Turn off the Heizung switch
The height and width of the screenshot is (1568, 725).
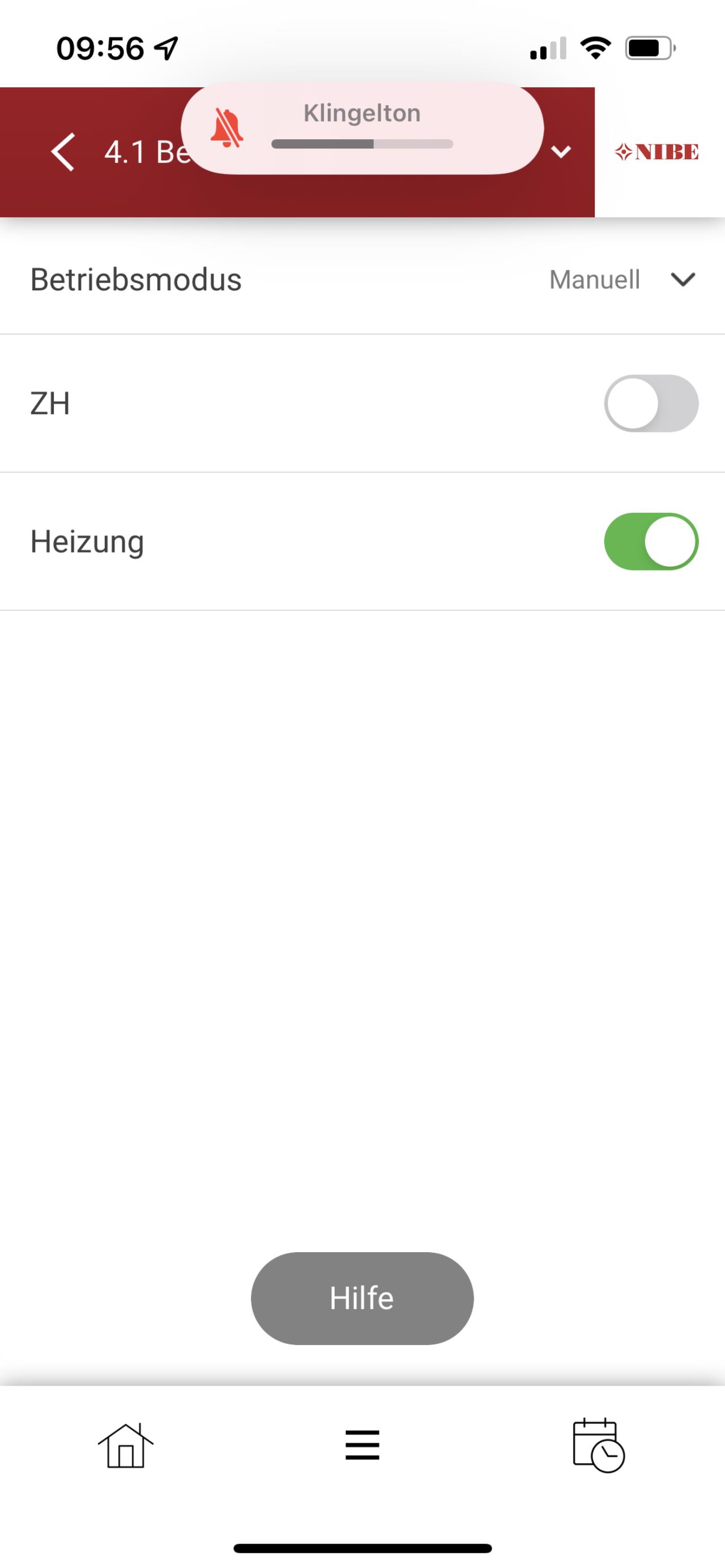[651, 542]
